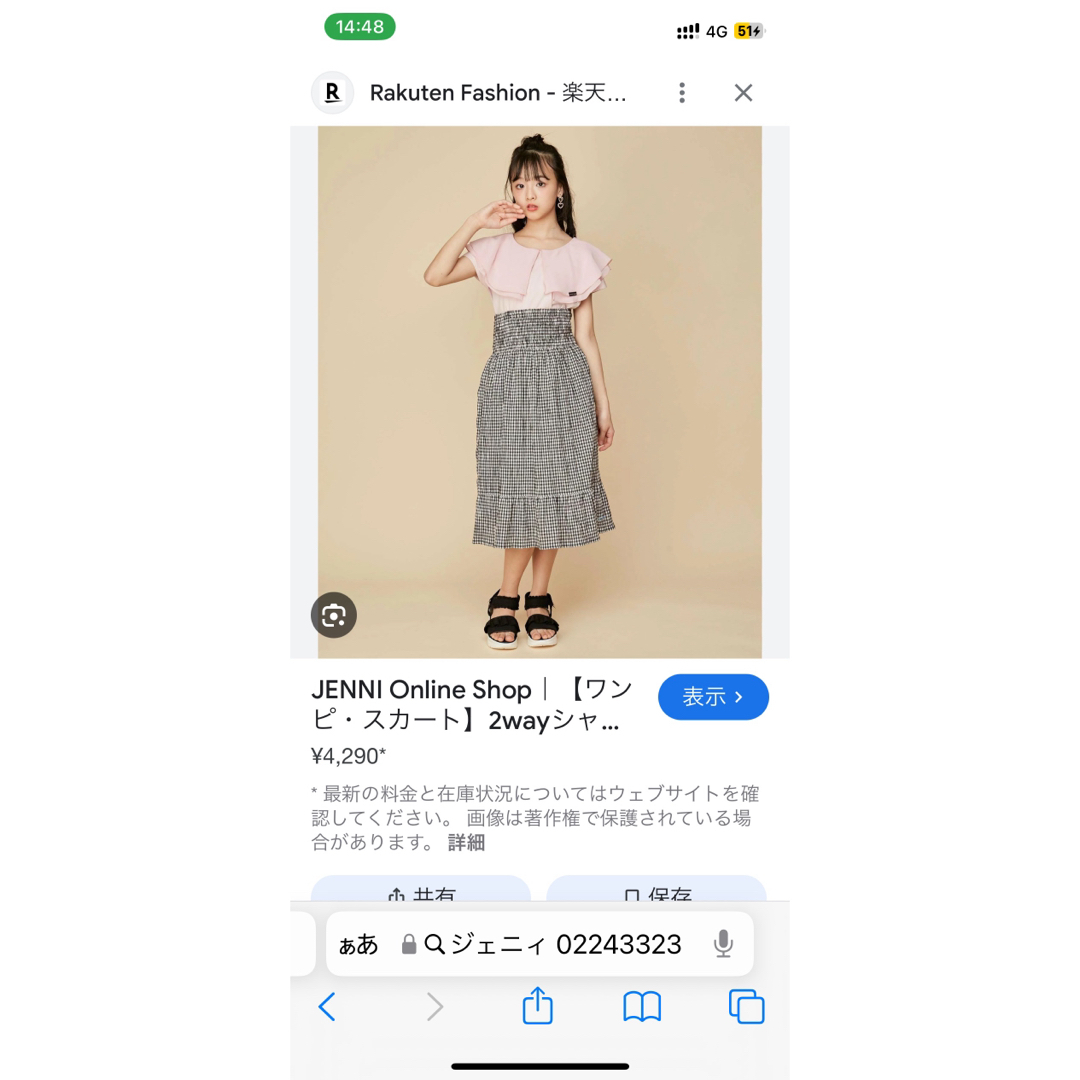1080x1080 pixels.
Task: Go back to the previous page
Action: pos(327,1006)
